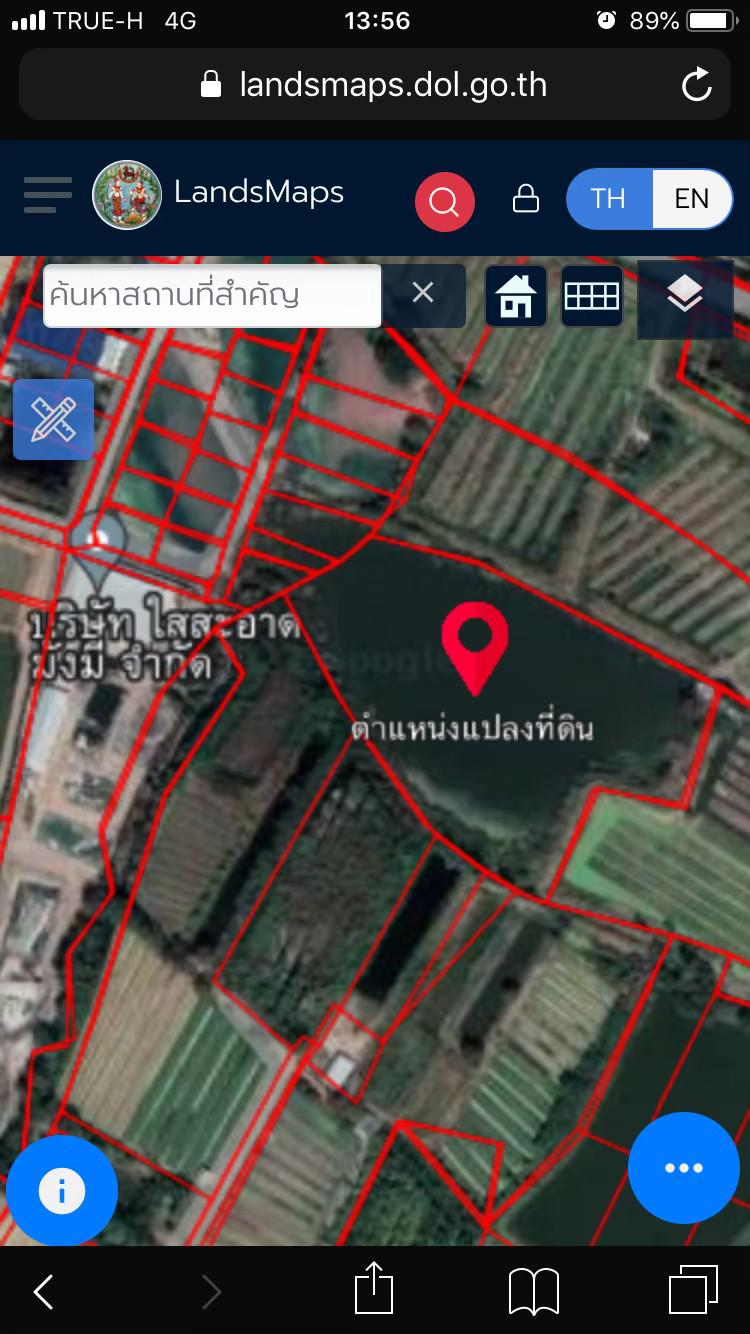Open the hamburger navigation menu

pos(47,195)
